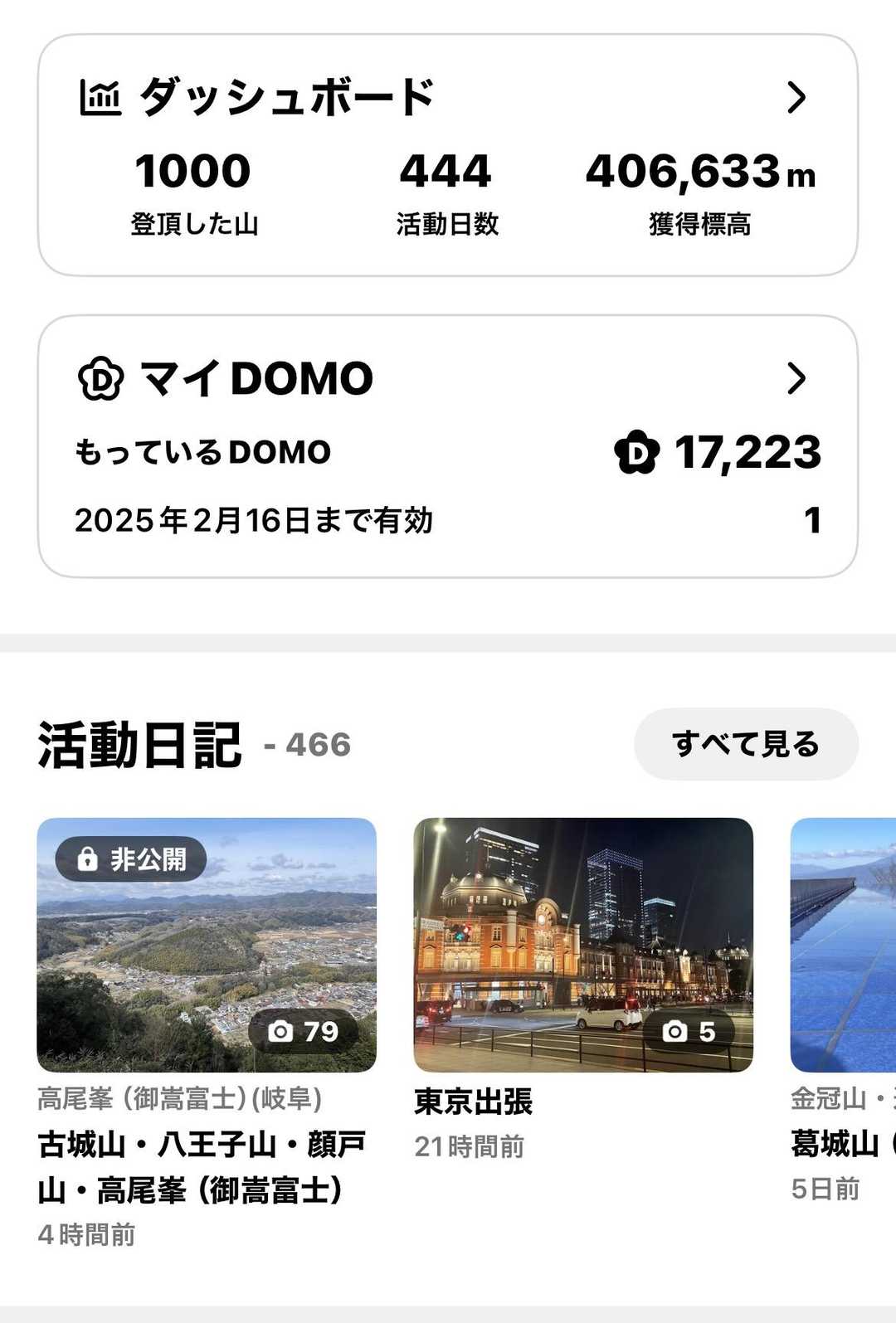The width and height of the screenshot is (896, 1323).
Task: Open the マイDOMO card
Action: 447,445
